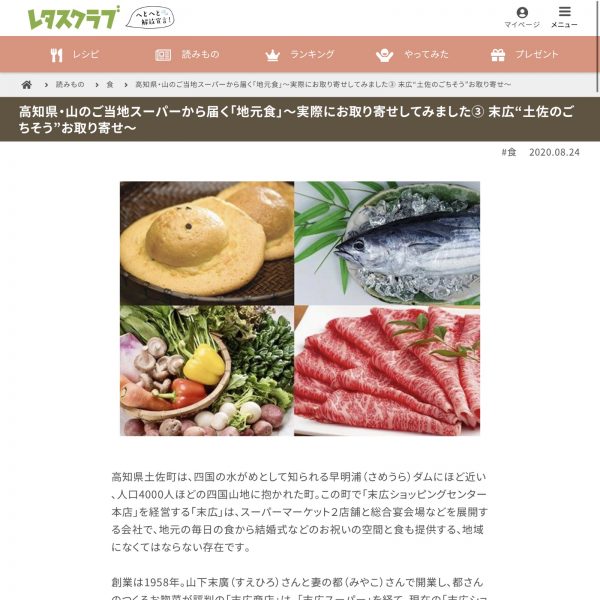Open the 食 breadcrumb link
This screenshot has width=600, height=600.
click(110, 85)
